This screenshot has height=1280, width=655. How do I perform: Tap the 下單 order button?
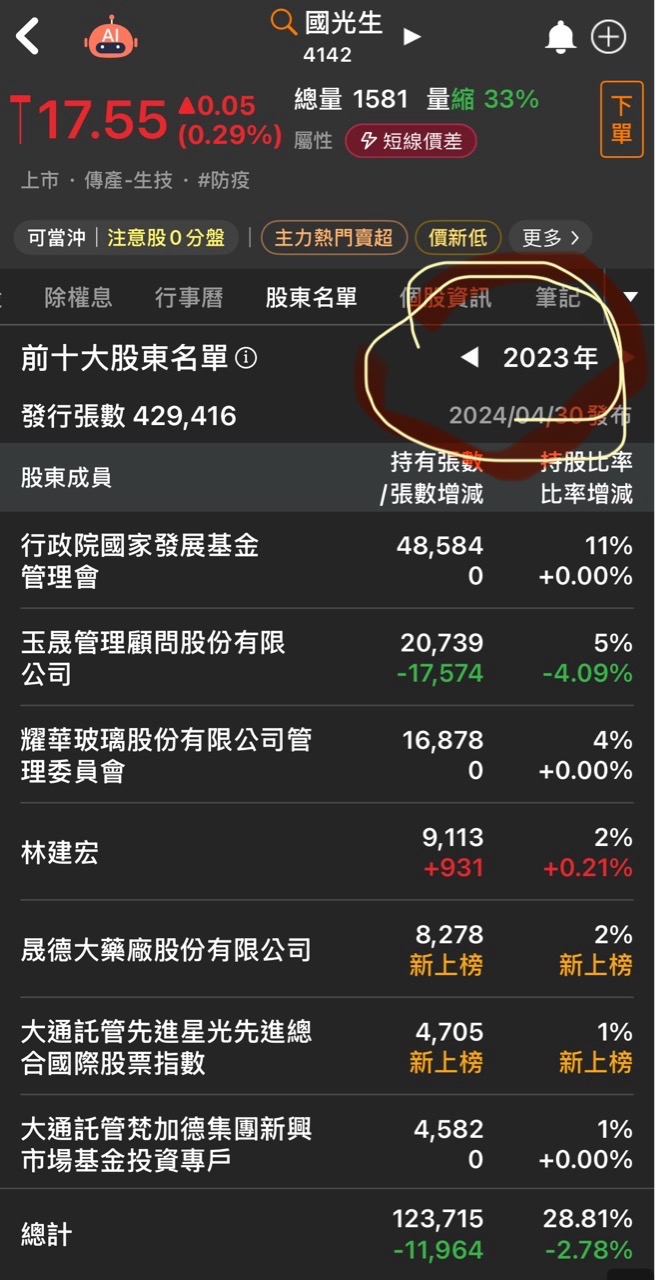tap(621, 120)
